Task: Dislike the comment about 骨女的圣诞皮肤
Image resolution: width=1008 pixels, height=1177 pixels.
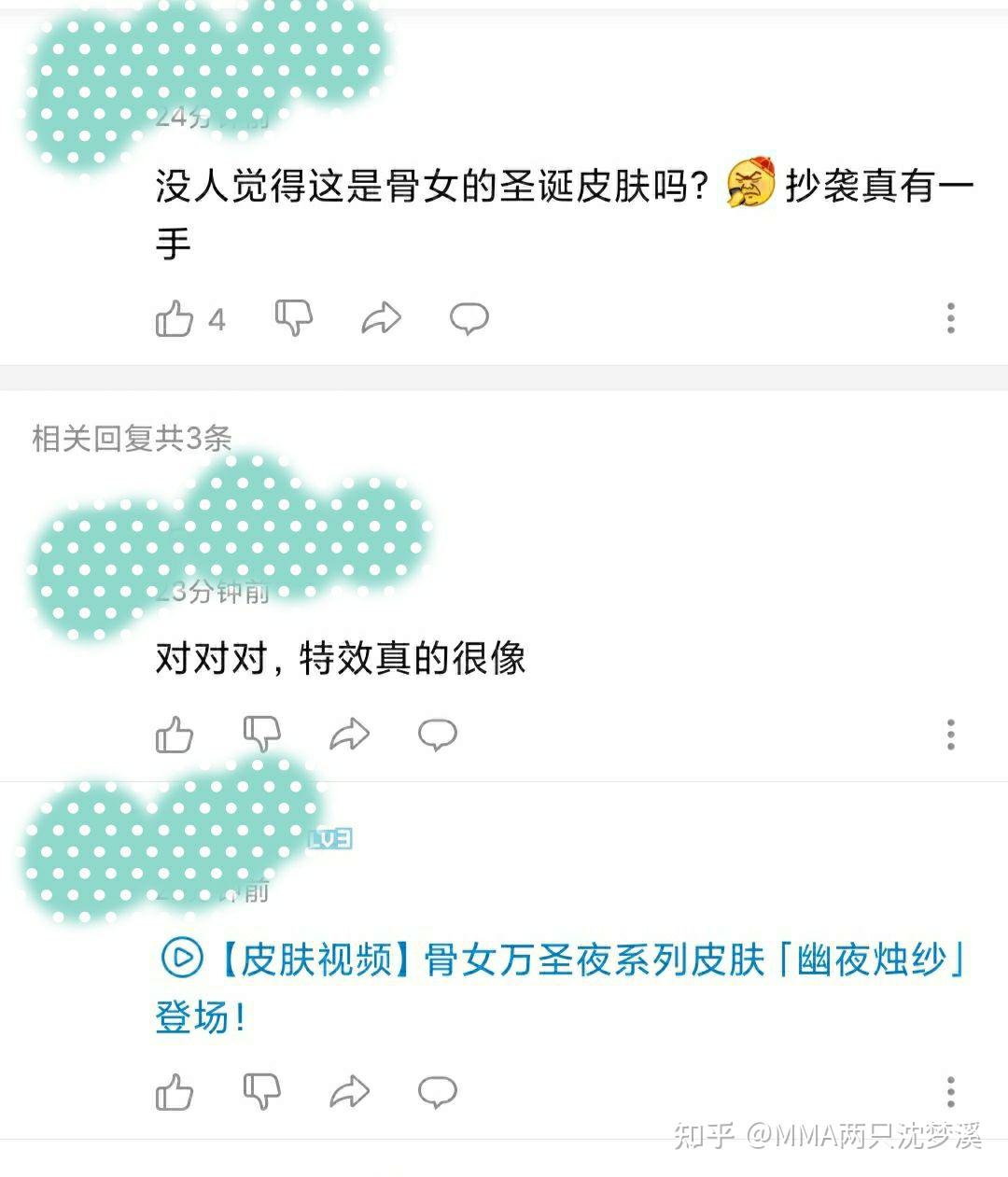Action: tap(293, 318)
